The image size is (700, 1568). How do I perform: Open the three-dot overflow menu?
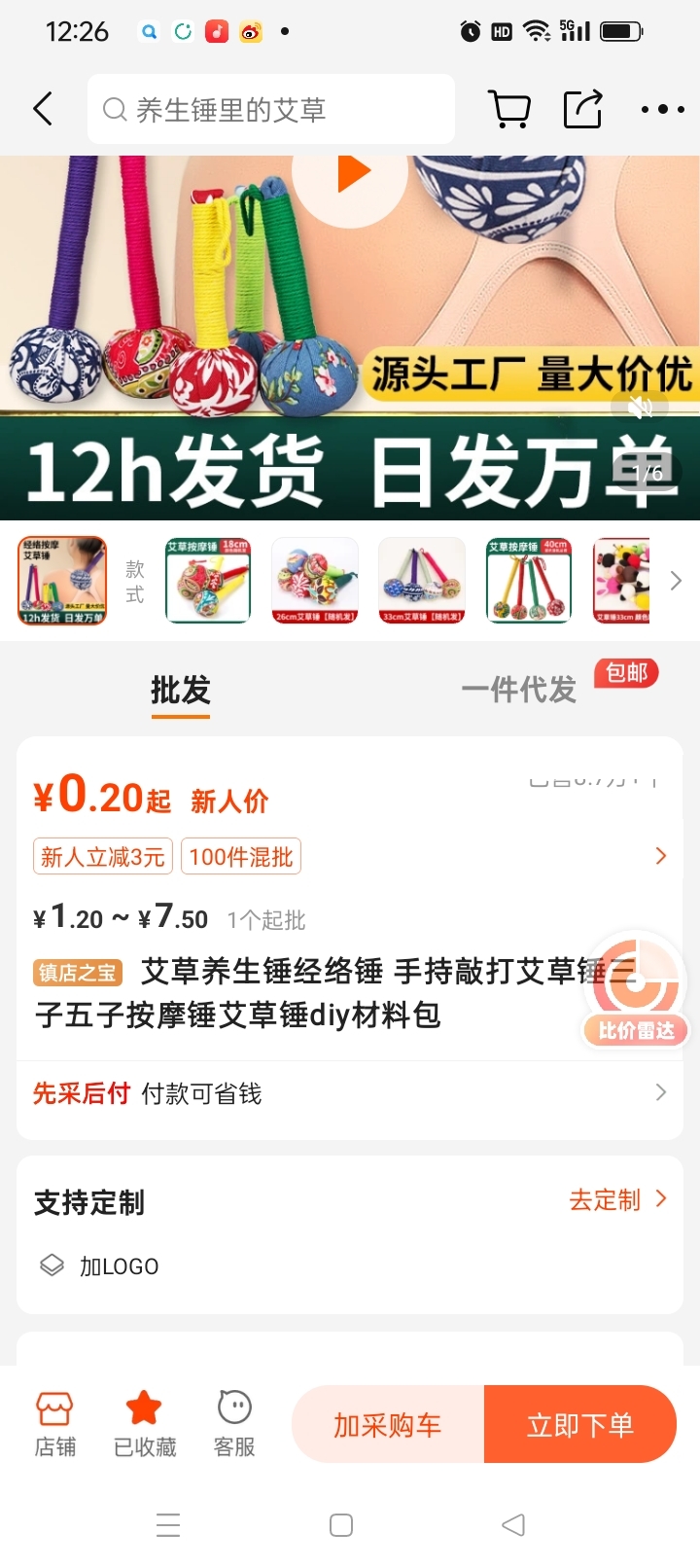[x=662, y=110]
